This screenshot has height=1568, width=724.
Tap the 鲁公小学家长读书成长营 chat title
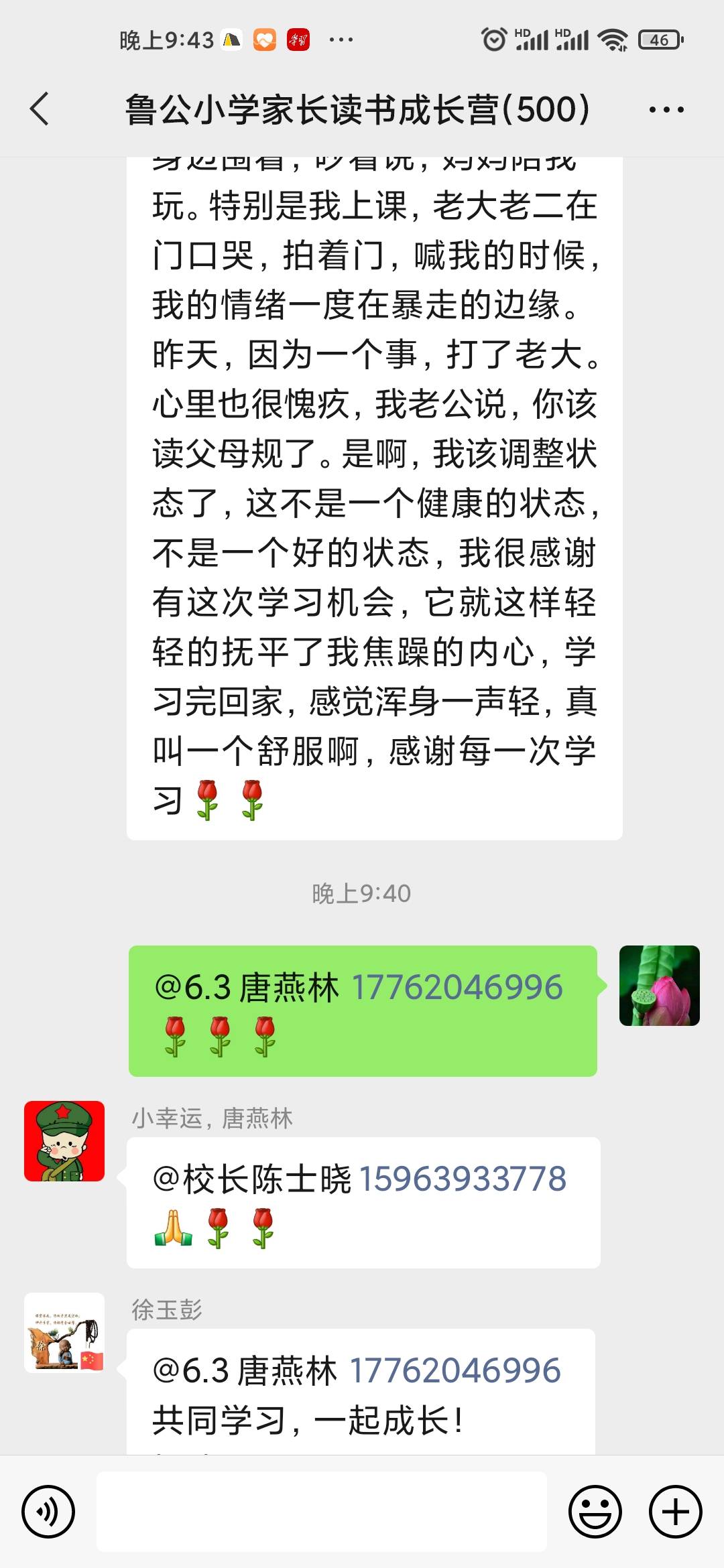(x=355, y=107)
